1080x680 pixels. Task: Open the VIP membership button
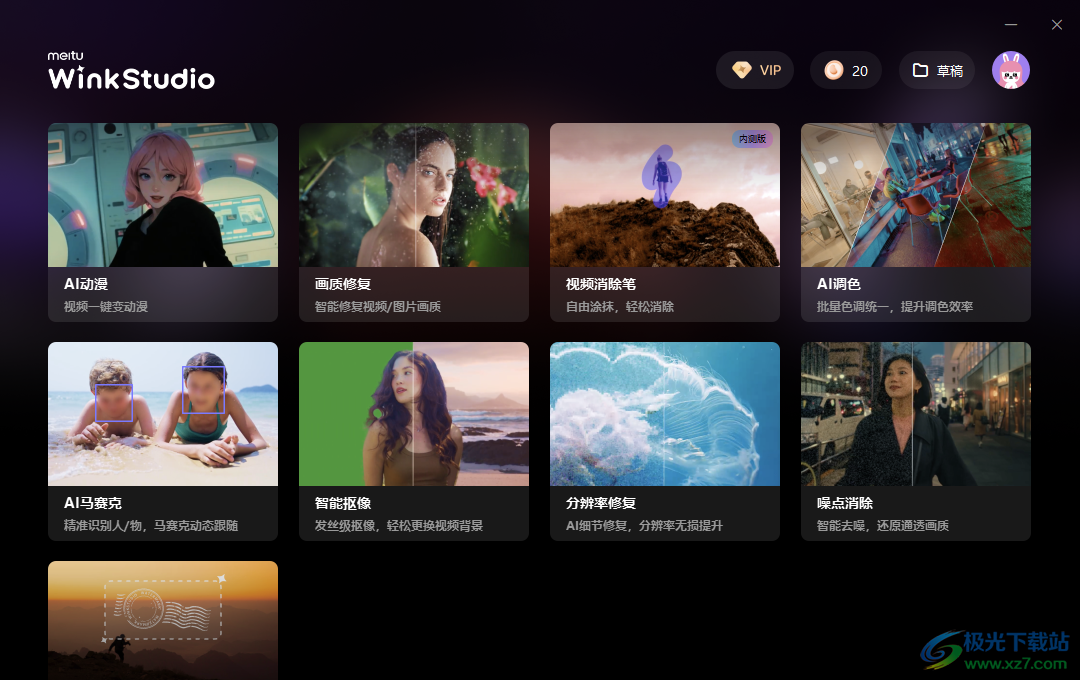pyautogui.click(x=755, y=70)
